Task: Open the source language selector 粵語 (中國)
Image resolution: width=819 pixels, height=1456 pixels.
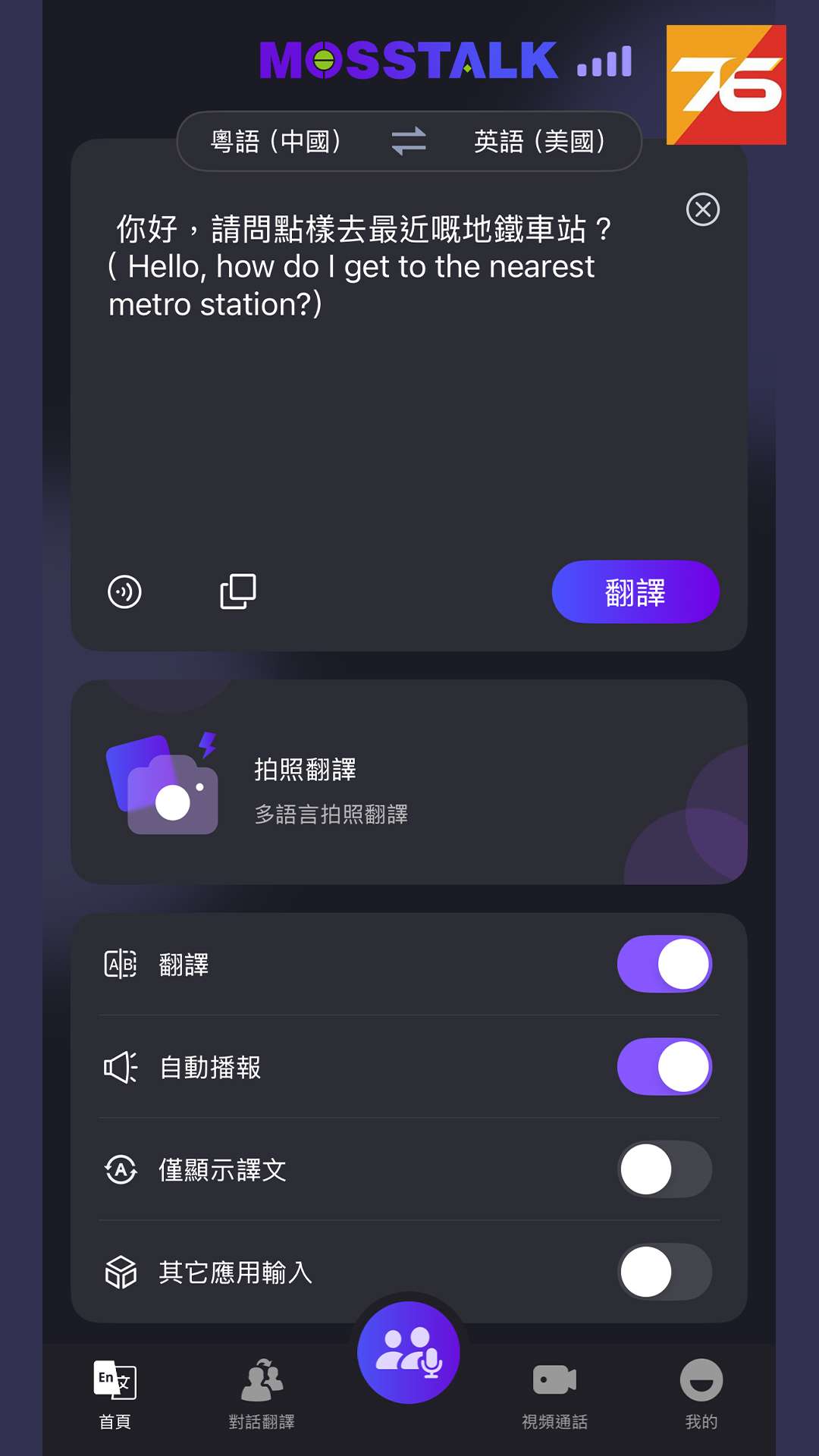Action: point(275,141)
